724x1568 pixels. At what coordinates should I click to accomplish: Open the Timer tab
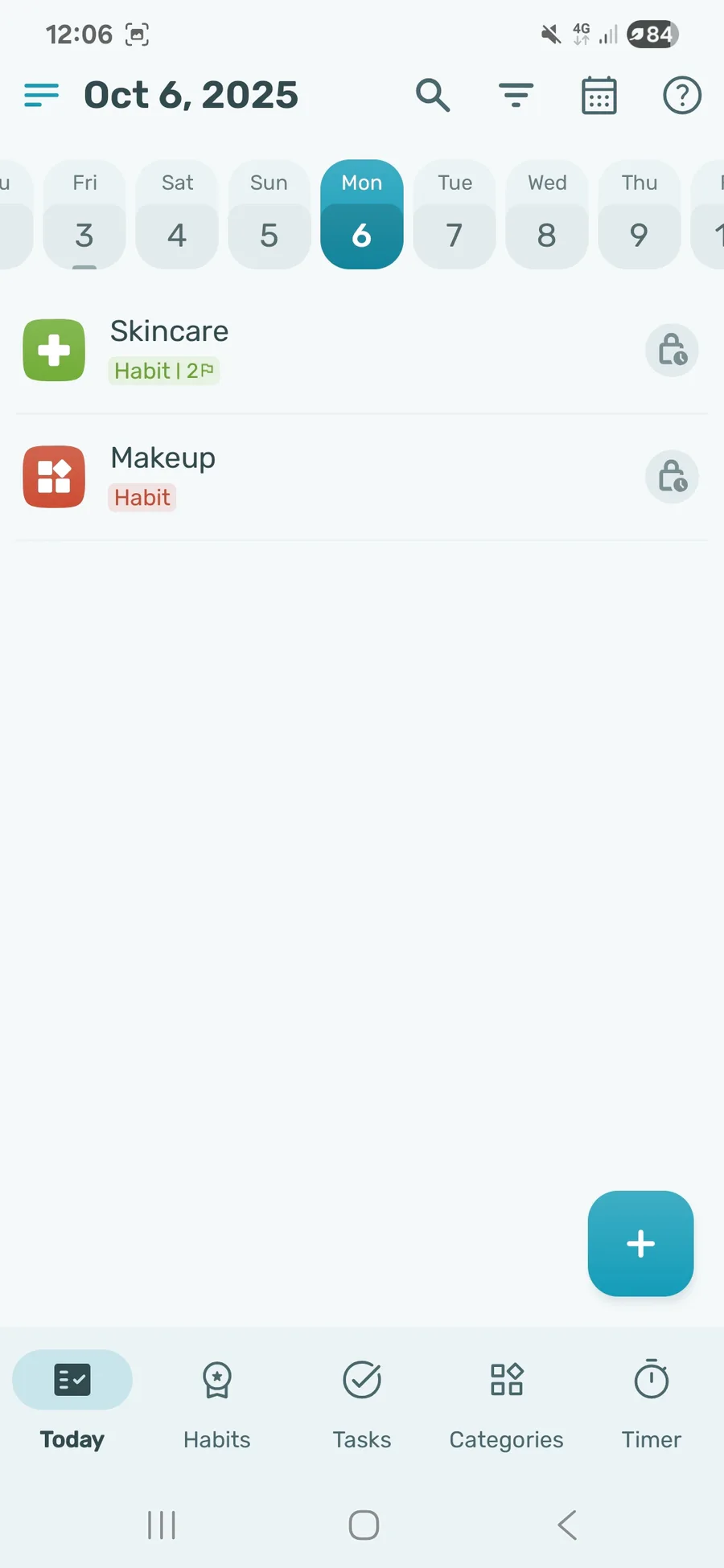652,1406
